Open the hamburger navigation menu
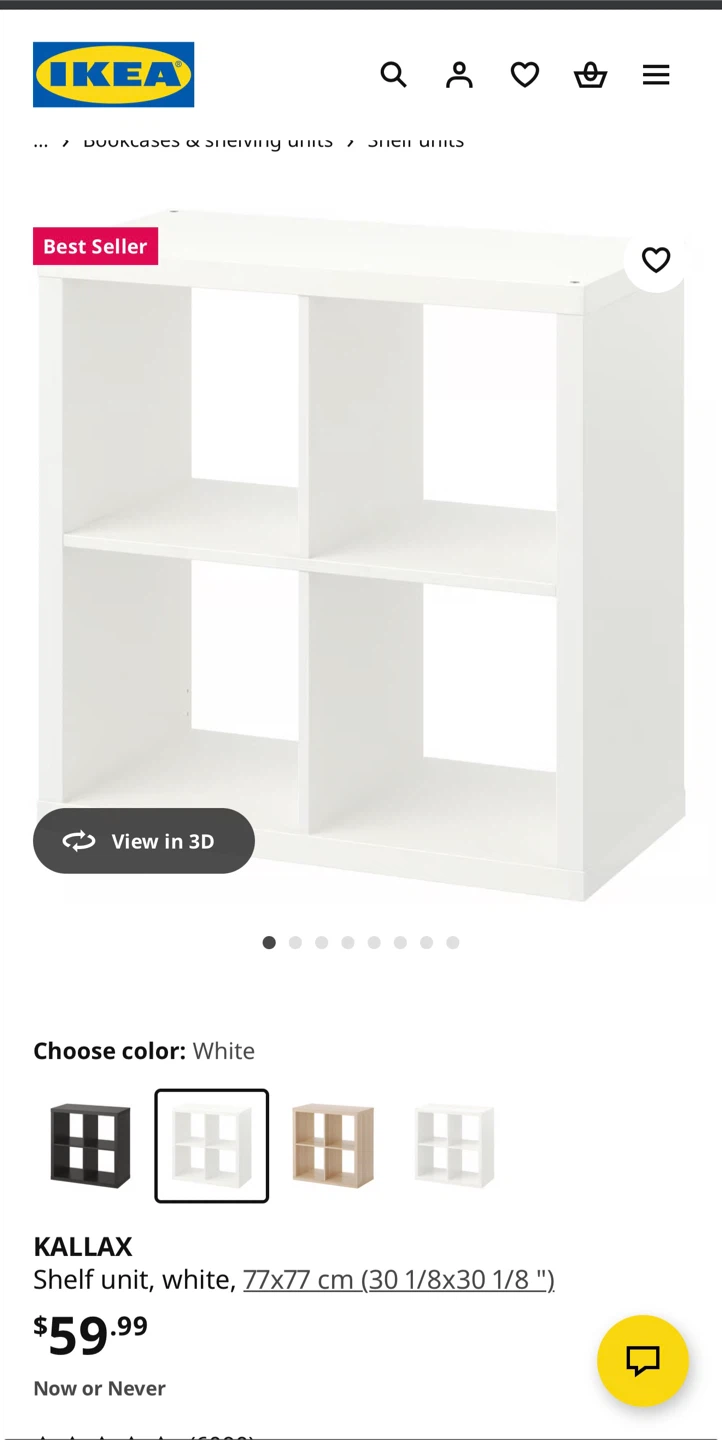 pyautogui.click(x=656, y=74)
